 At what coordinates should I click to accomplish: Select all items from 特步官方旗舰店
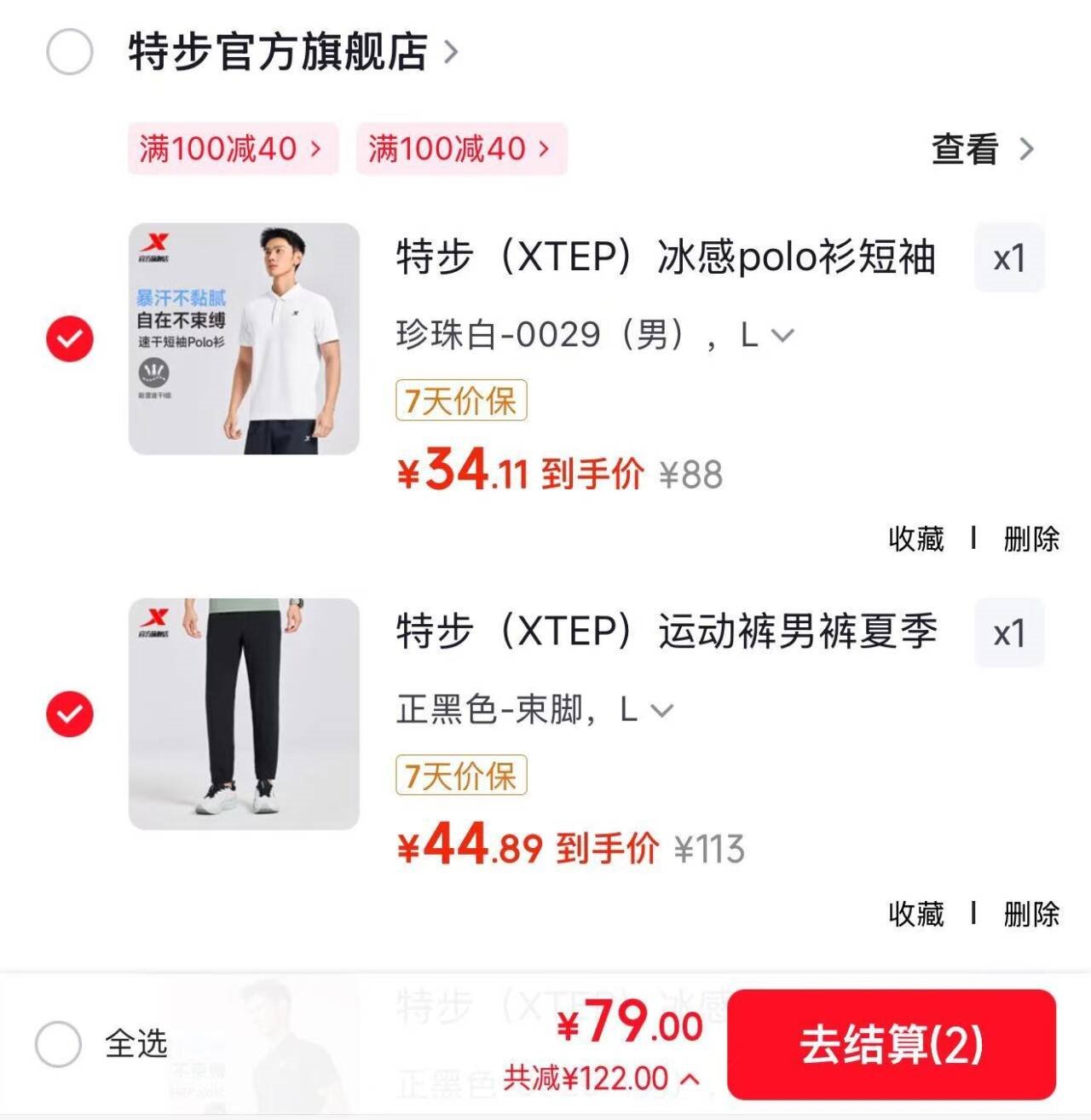[x=69, y=52]
